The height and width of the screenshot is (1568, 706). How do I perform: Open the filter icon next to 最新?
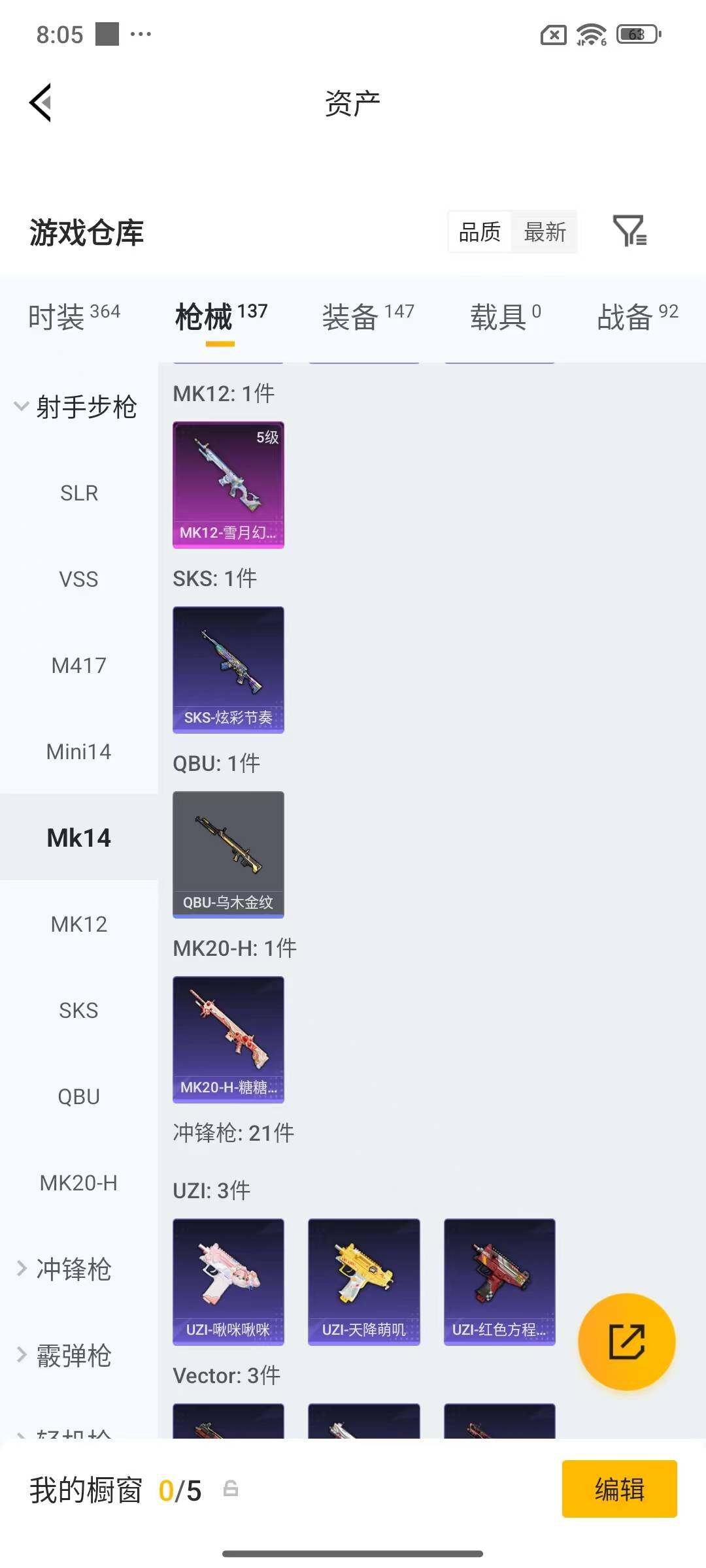(x=630, y=231)
